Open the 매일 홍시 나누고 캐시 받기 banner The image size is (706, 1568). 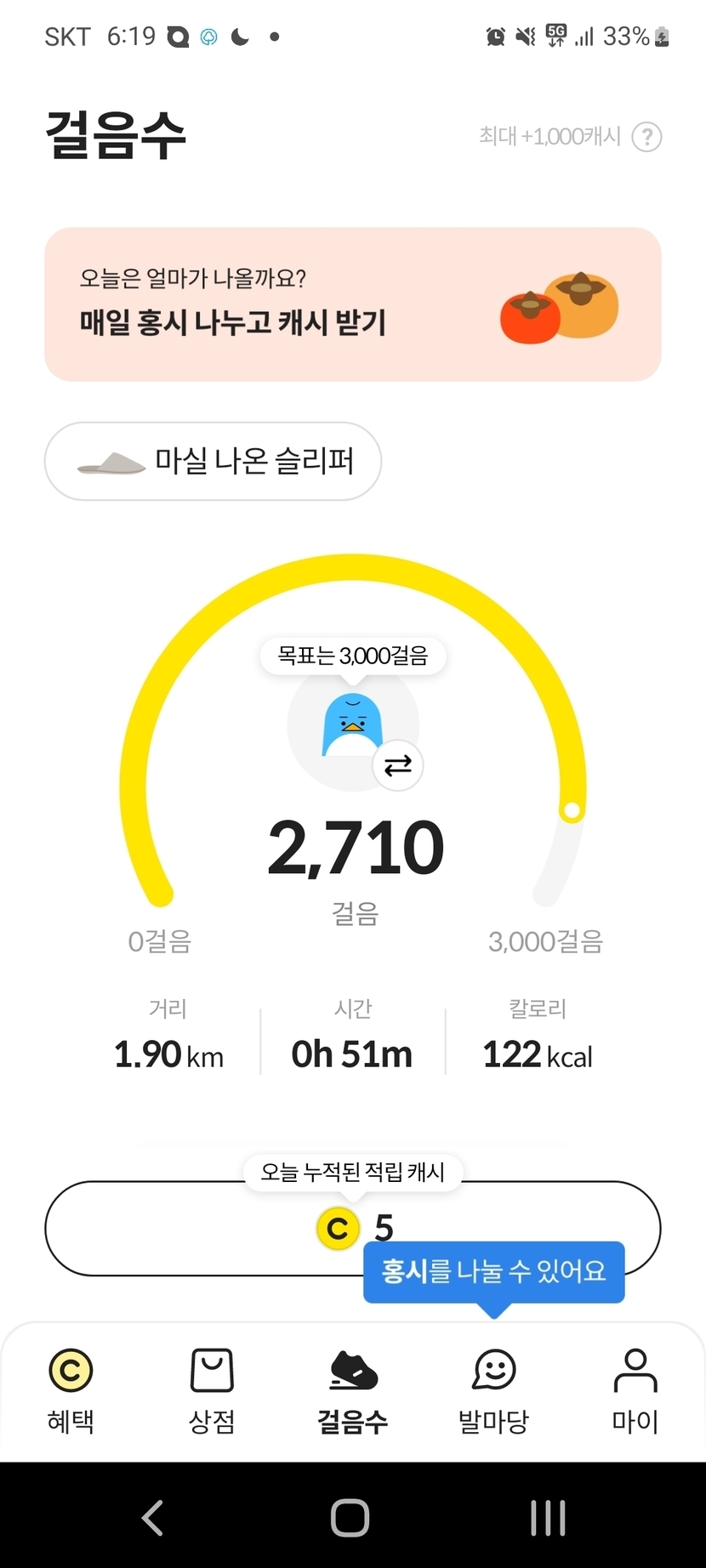(352, 304)
